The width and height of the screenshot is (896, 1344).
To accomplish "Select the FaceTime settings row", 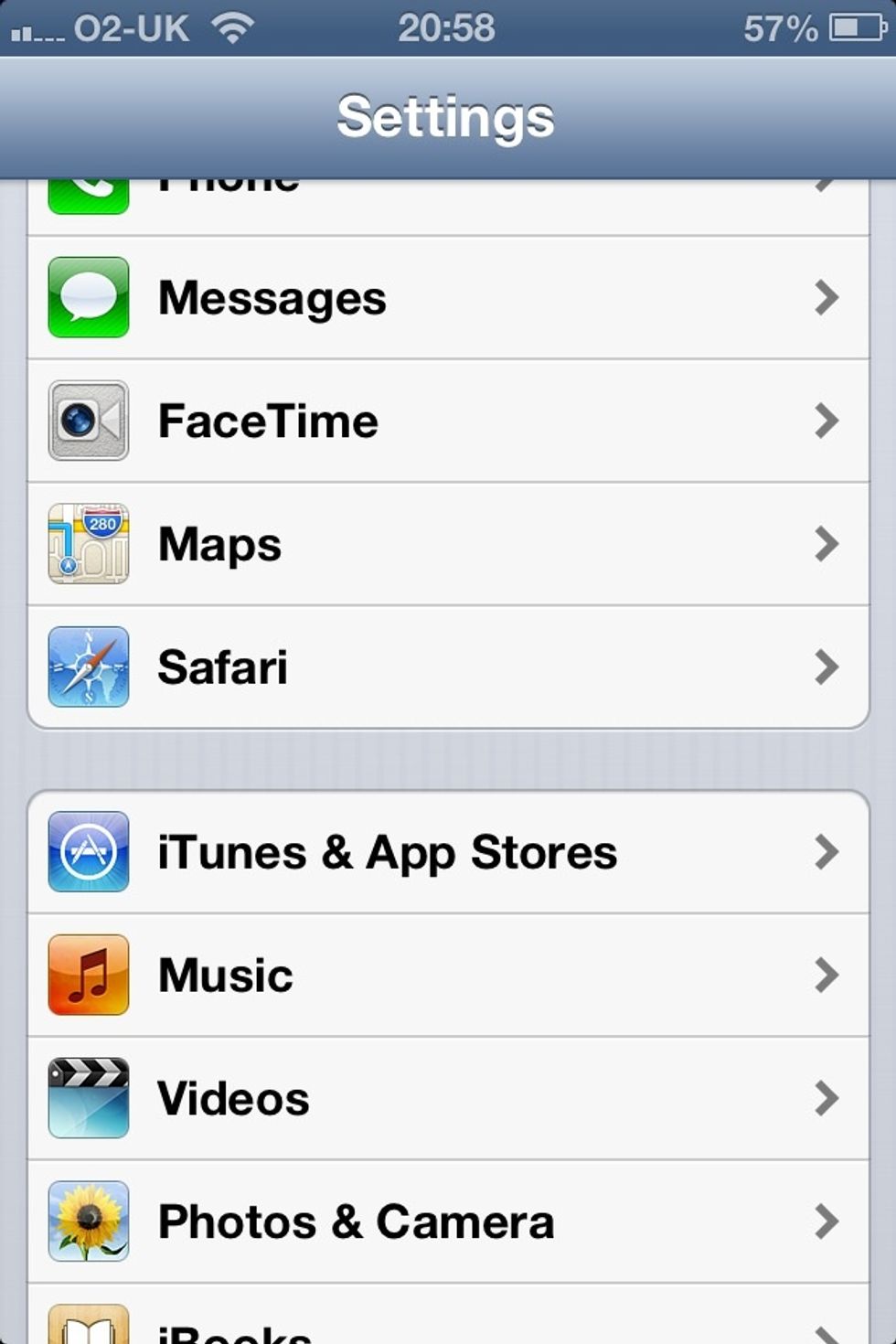I will (x=448, y=421).
